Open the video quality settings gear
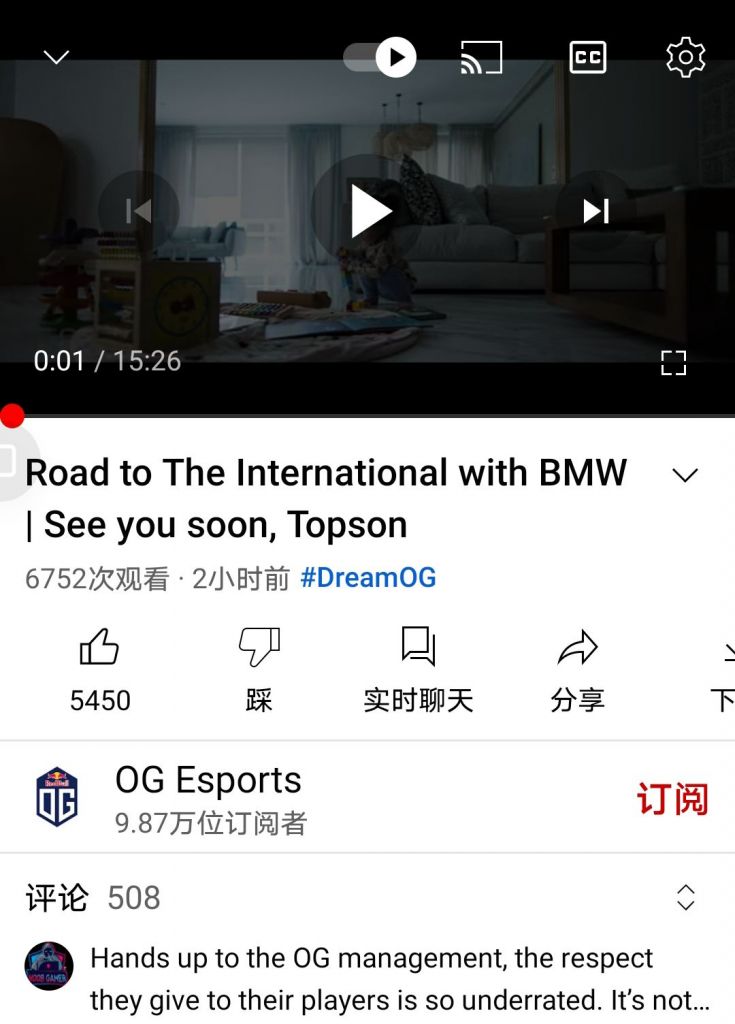Viewport: 735px width, 1024px height. (684, 57)
